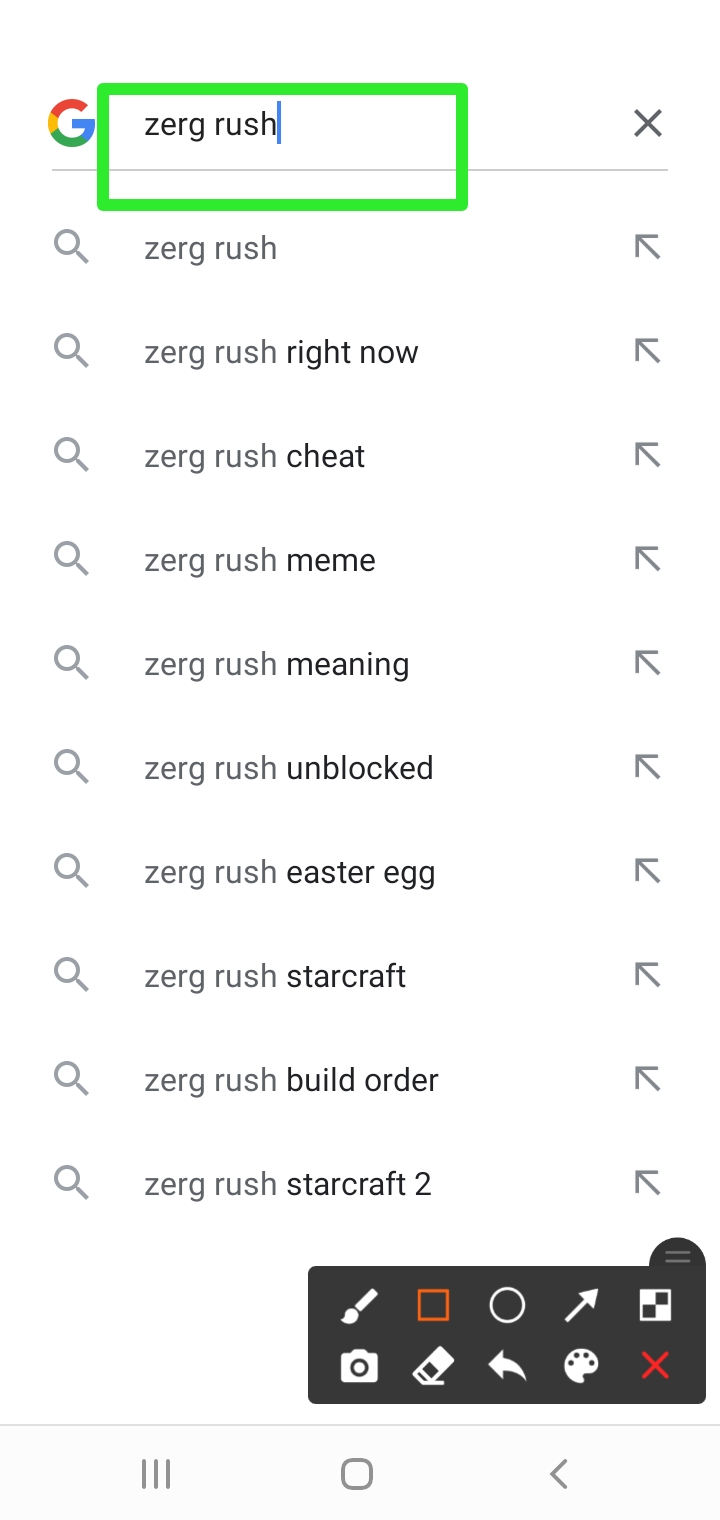
Task: Select the brush drawing tool
Action: pos(359,1305)
